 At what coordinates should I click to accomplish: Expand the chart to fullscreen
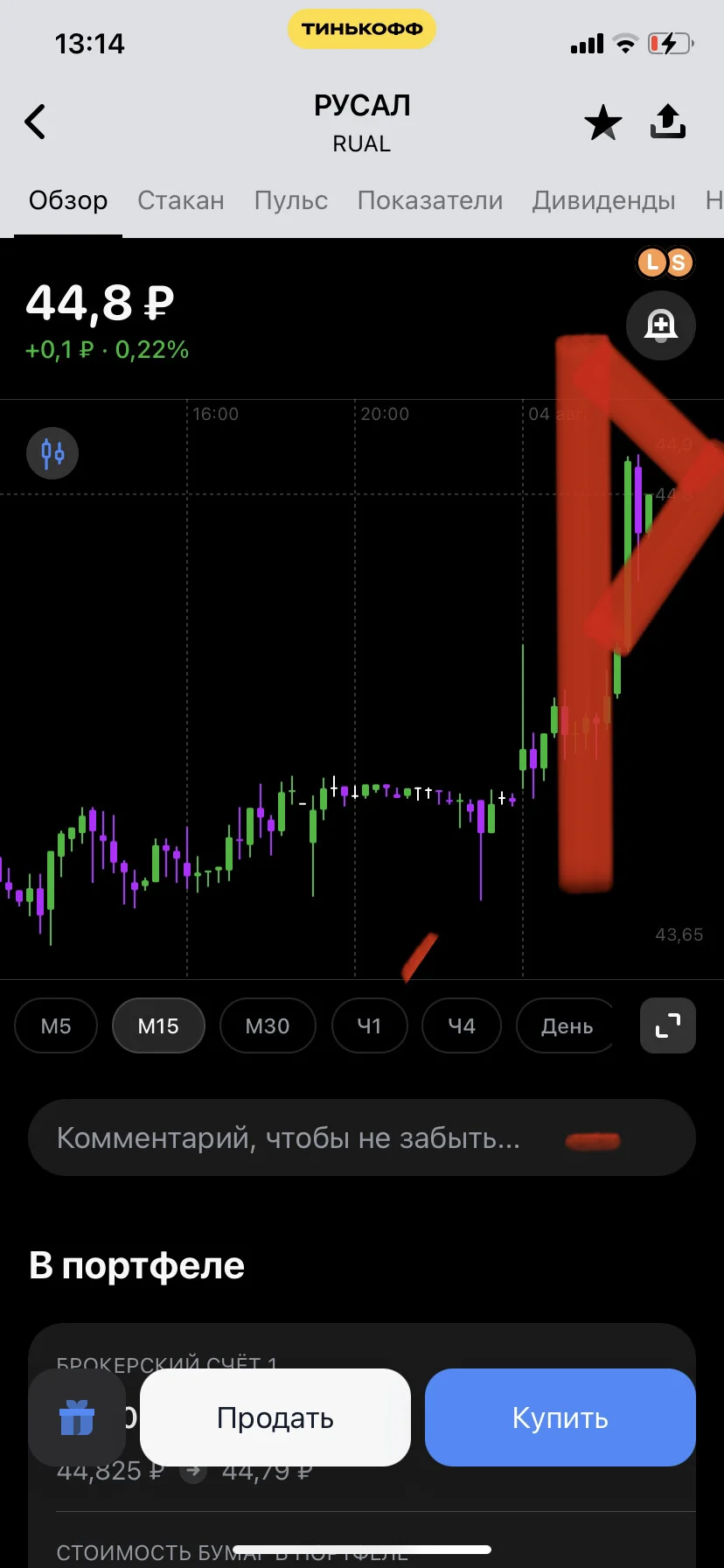tap(668, 1025)
